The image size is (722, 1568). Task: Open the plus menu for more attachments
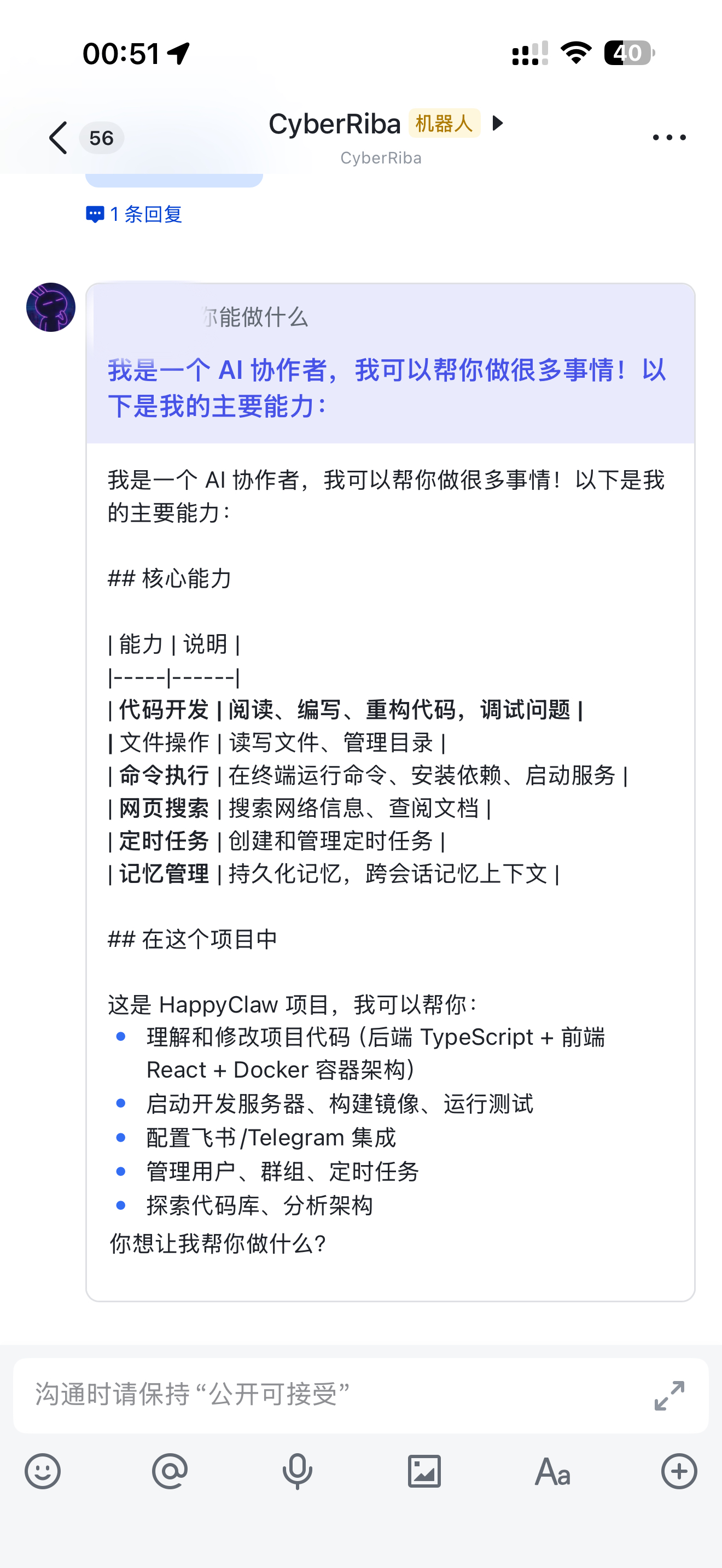(679, 1472)
